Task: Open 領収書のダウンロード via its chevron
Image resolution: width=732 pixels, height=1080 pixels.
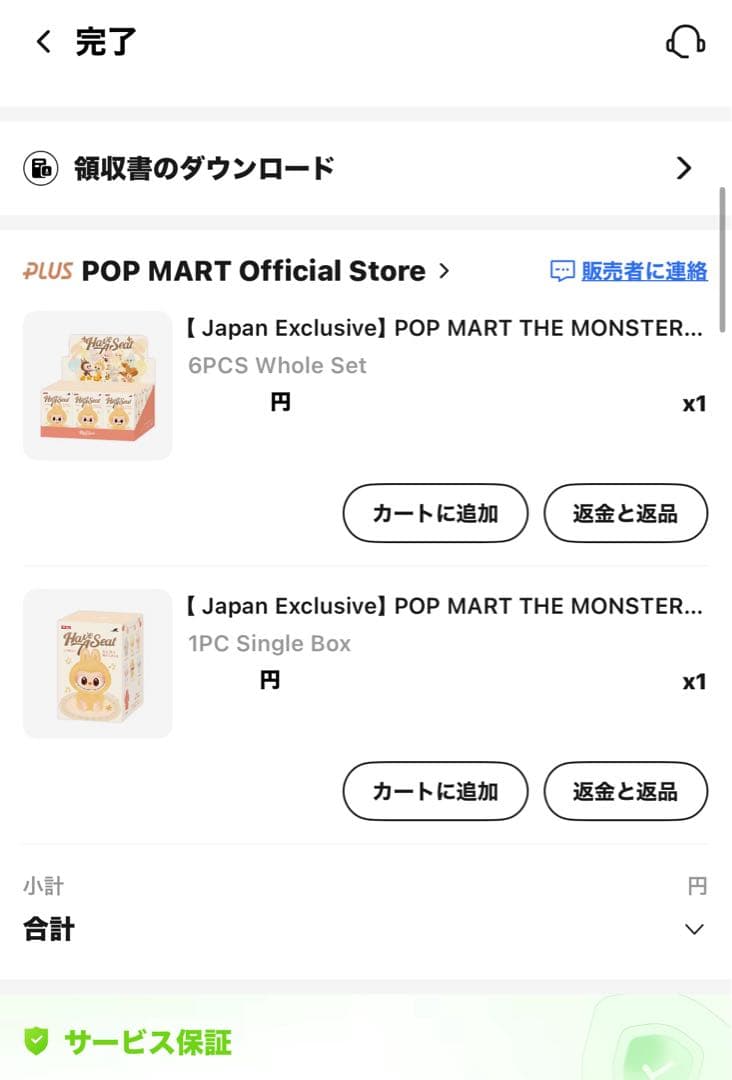Action: point(684,168)
